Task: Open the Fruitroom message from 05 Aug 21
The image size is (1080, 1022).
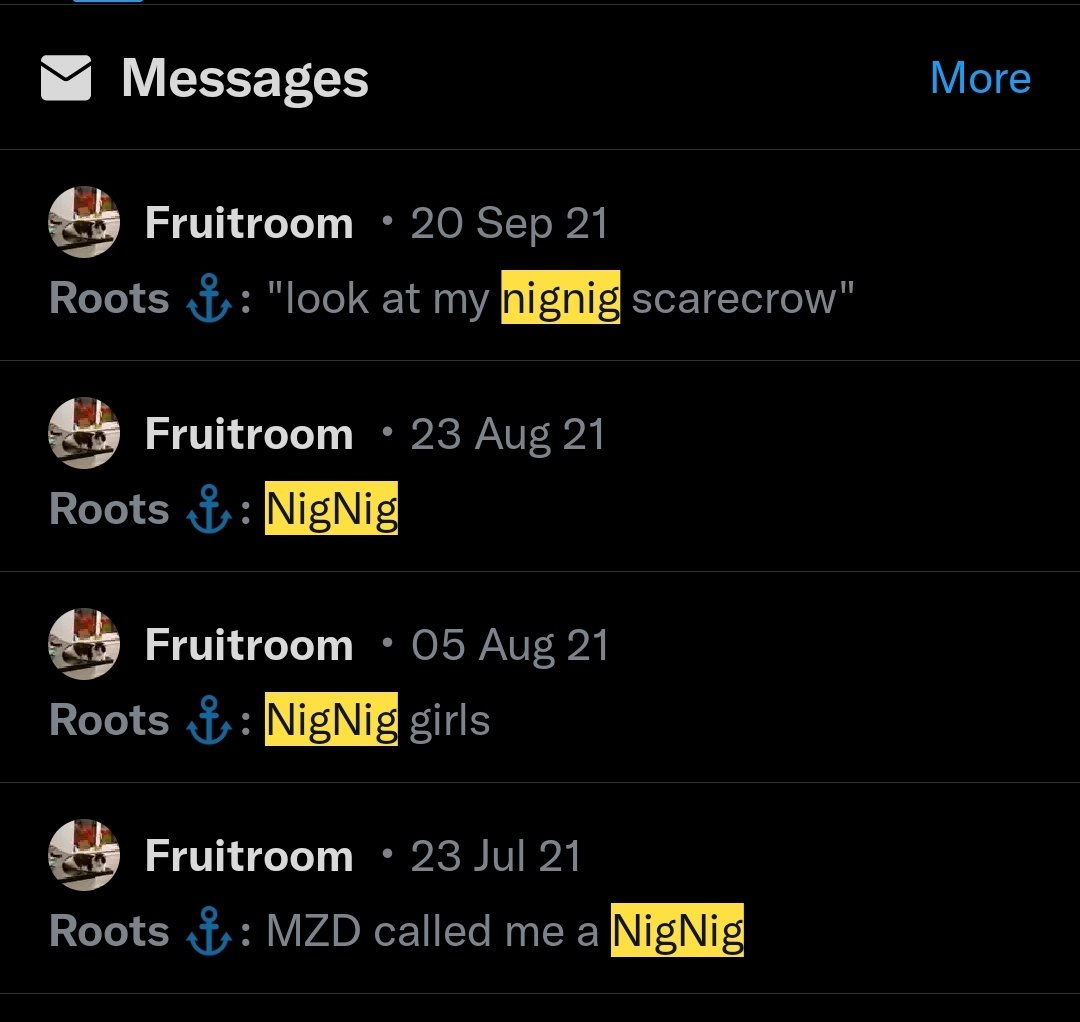Action: pos(540,679)
